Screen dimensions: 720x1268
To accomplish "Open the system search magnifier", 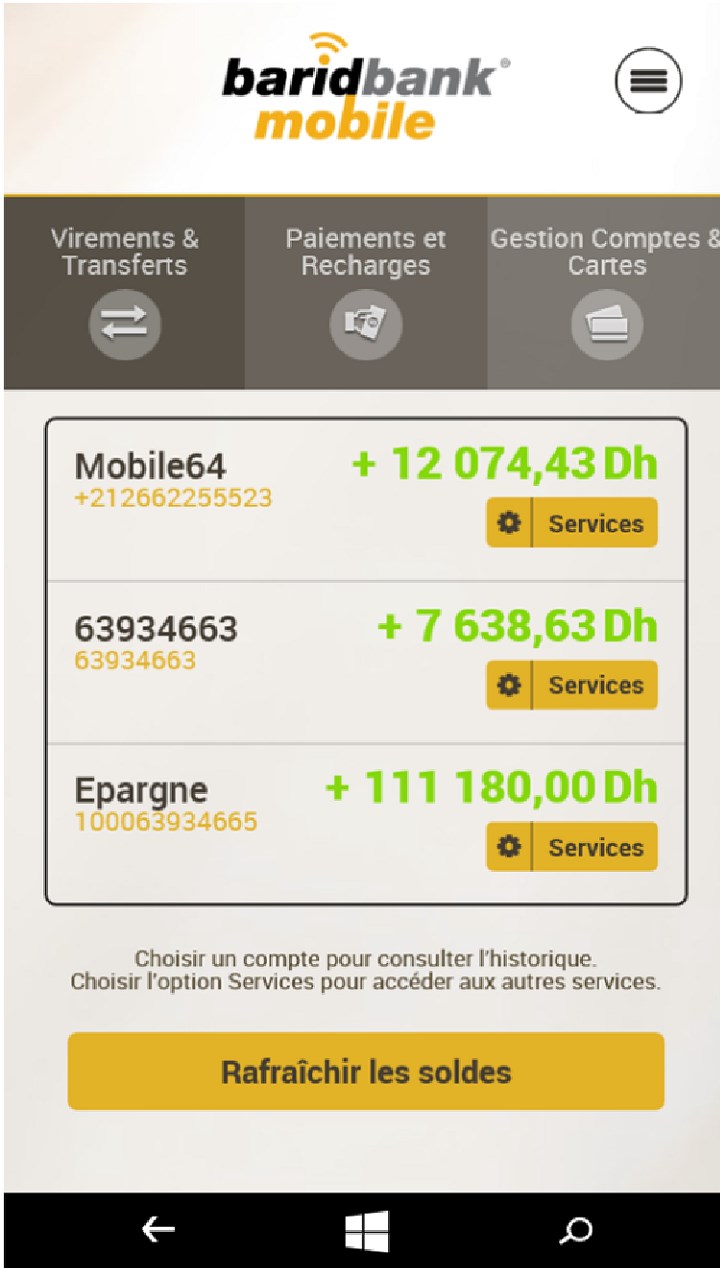I will pos(576,1230).
